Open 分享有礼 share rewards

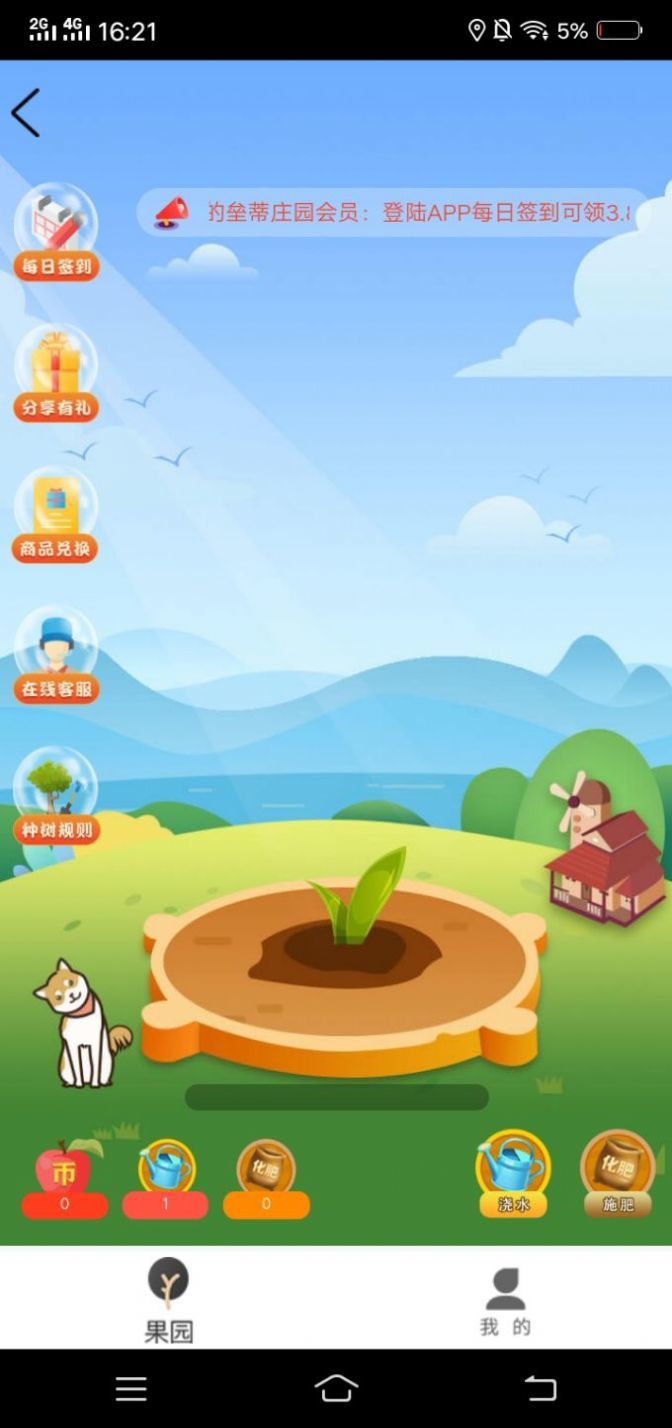pos(56,373)
